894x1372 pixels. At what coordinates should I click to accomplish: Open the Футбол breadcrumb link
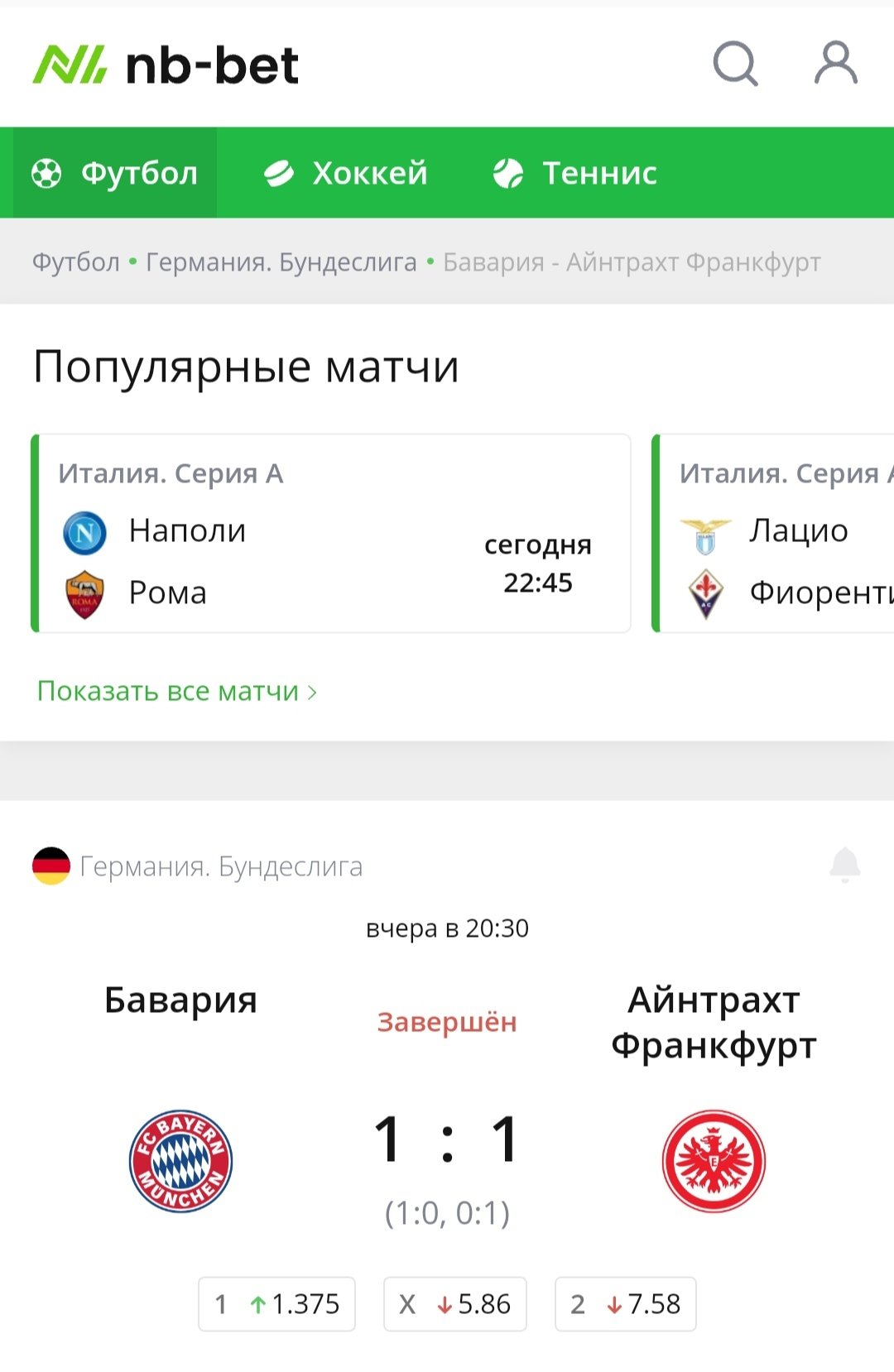[x=75, y=262]
